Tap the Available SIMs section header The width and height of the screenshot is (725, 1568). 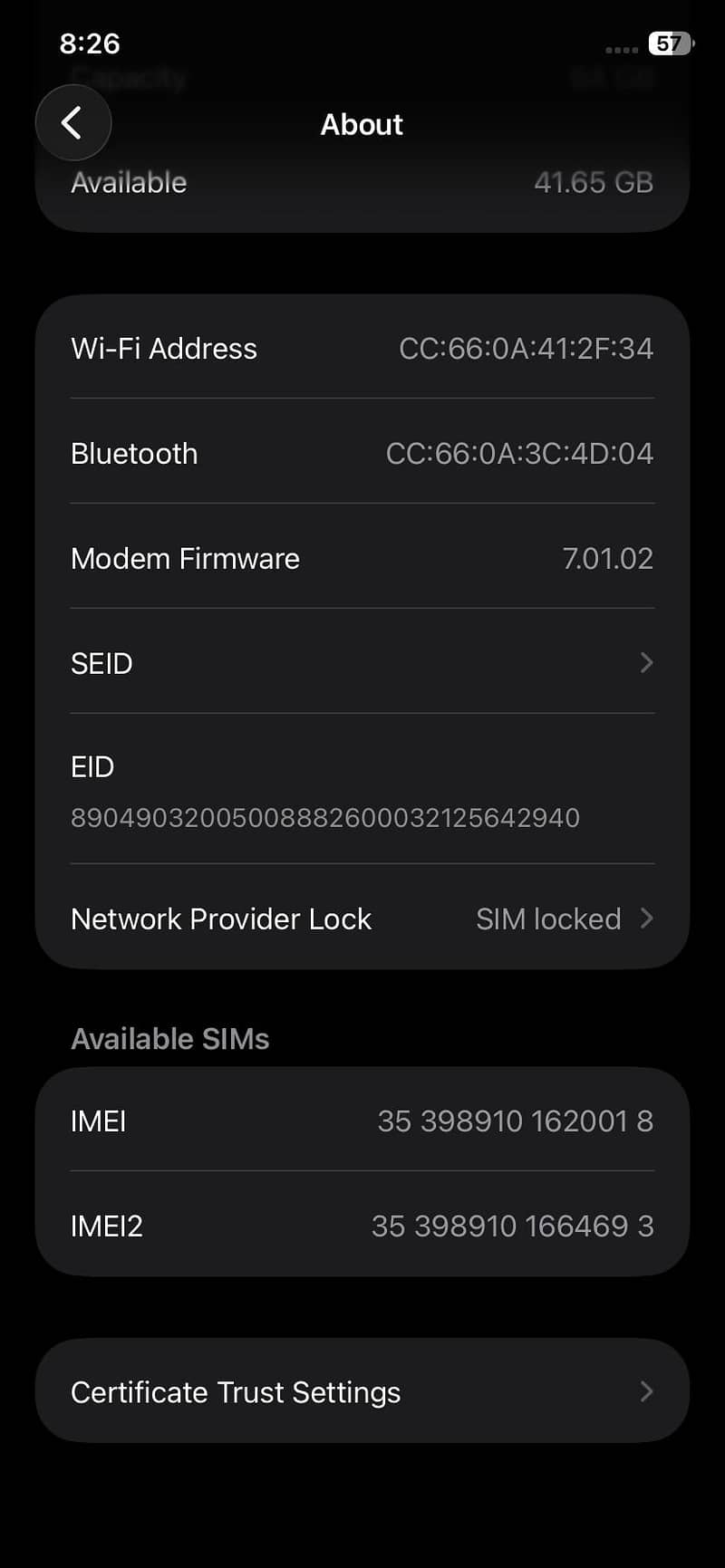(x=169, y=1038)
